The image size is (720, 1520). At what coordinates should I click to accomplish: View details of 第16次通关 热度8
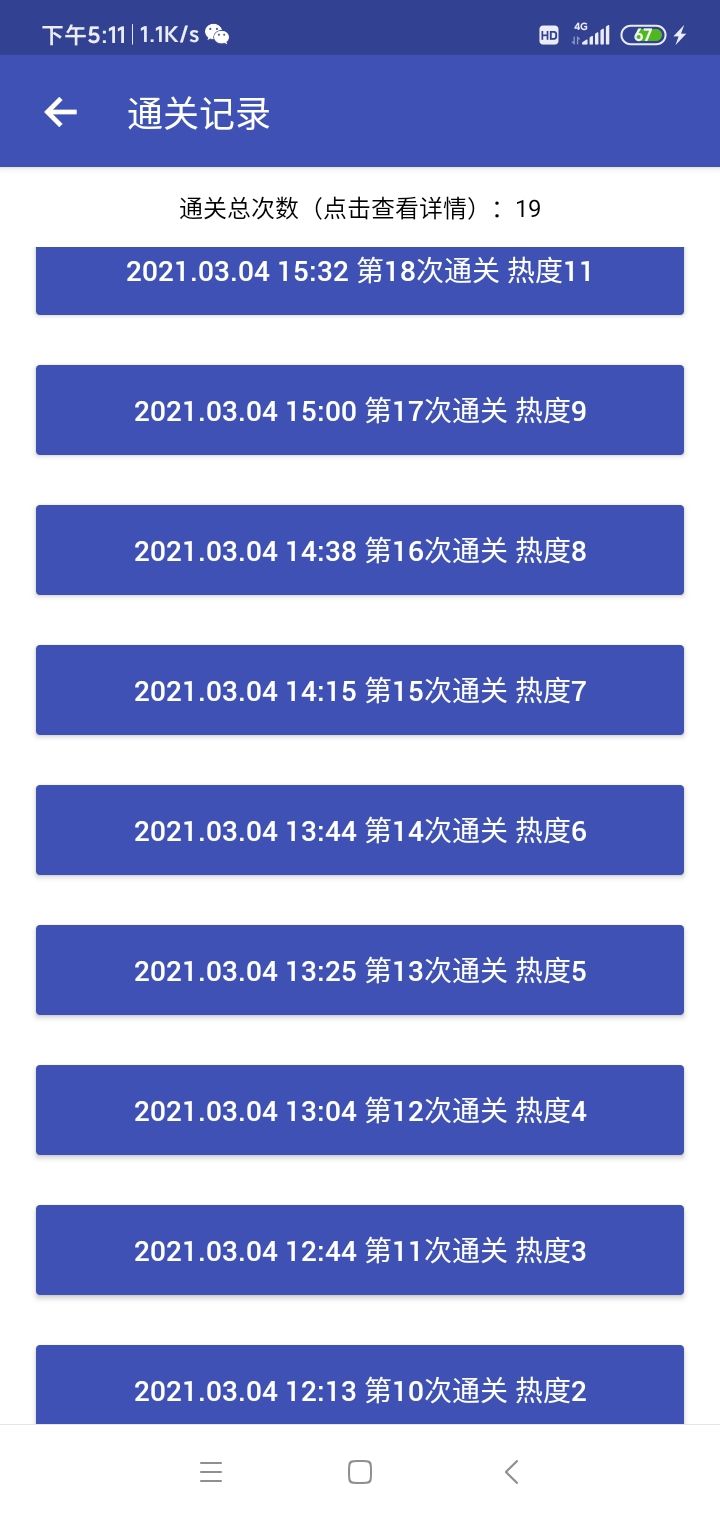click(360, 550)
